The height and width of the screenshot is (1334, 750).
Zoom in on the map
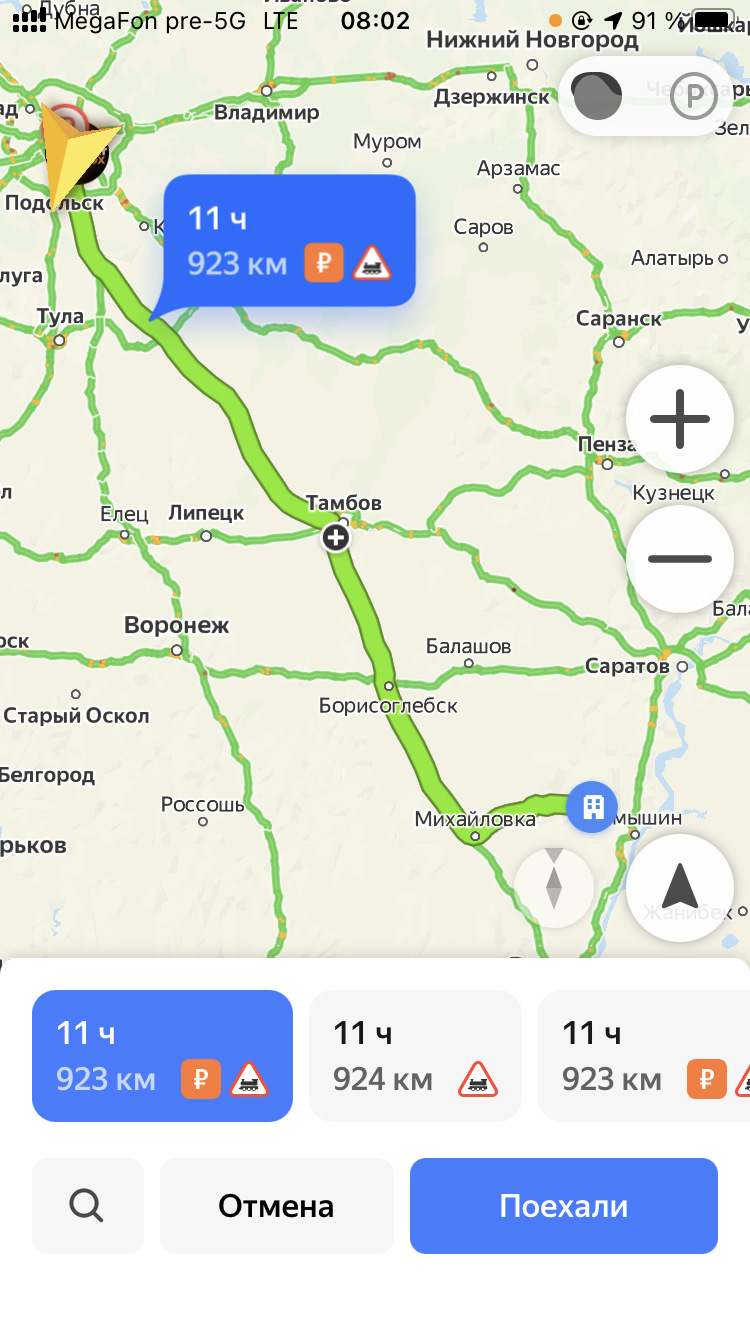pos(680,419)
